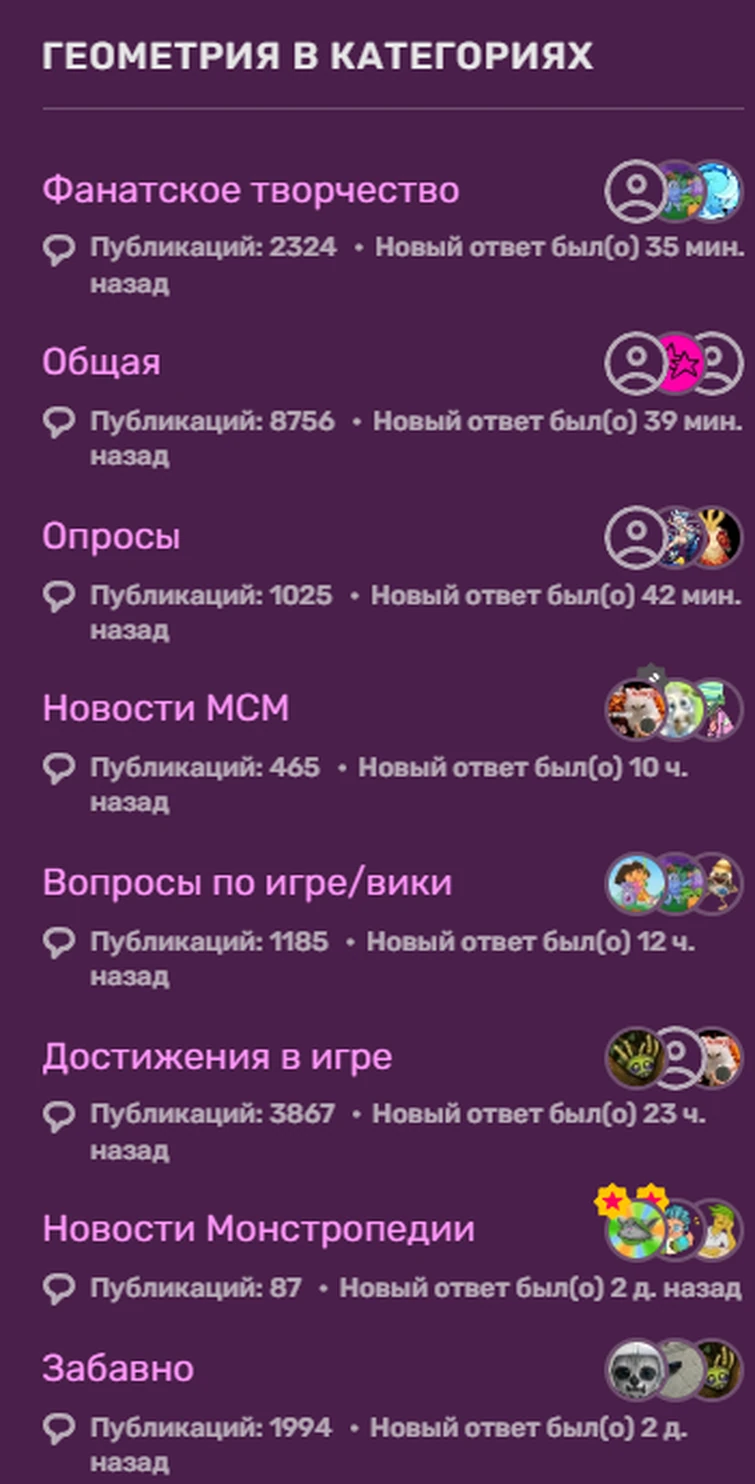Select the Опросы category
The width and height of the screenshot is (755, 1484).
(x=111, y=537)
